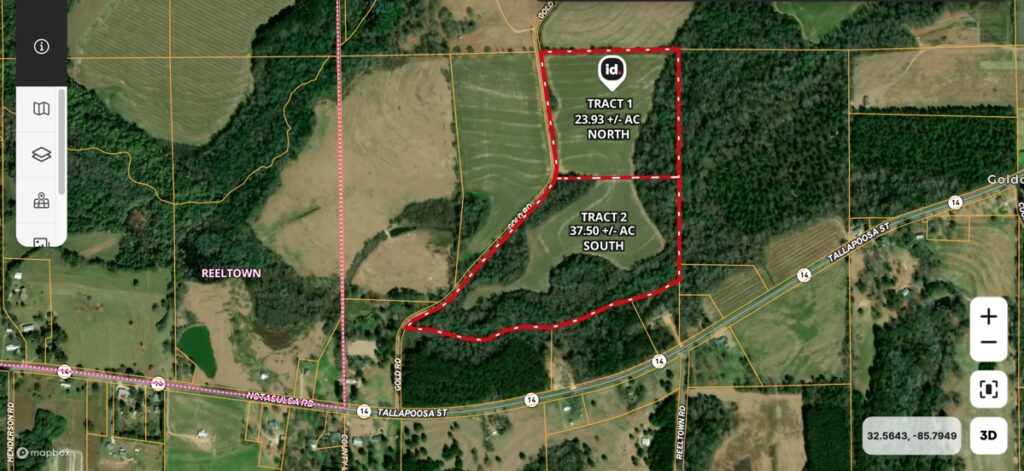
Task: Switch the map to 3D view
Action: click(988, 435)
